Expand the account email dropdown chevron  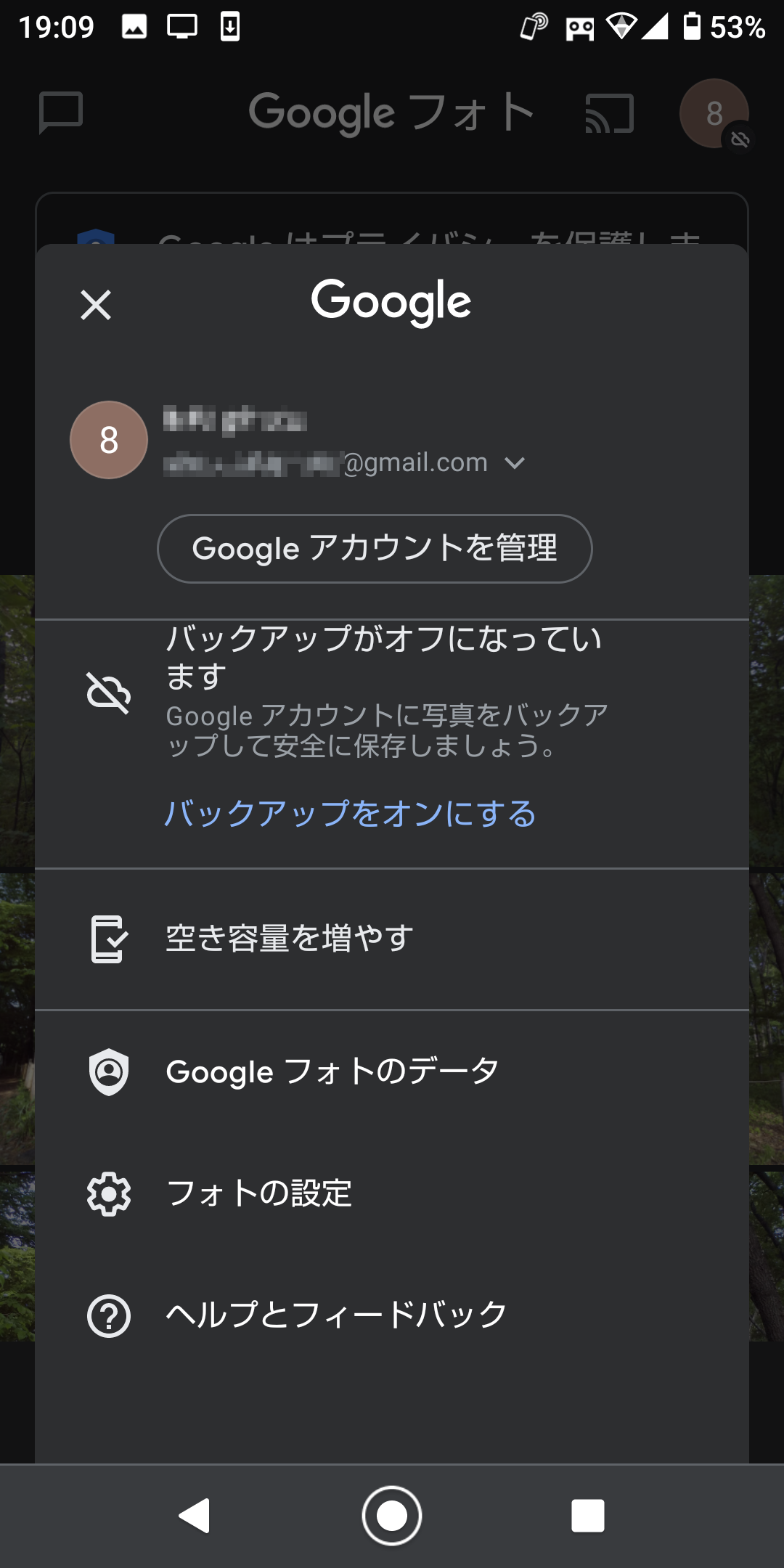coord(516,462)
